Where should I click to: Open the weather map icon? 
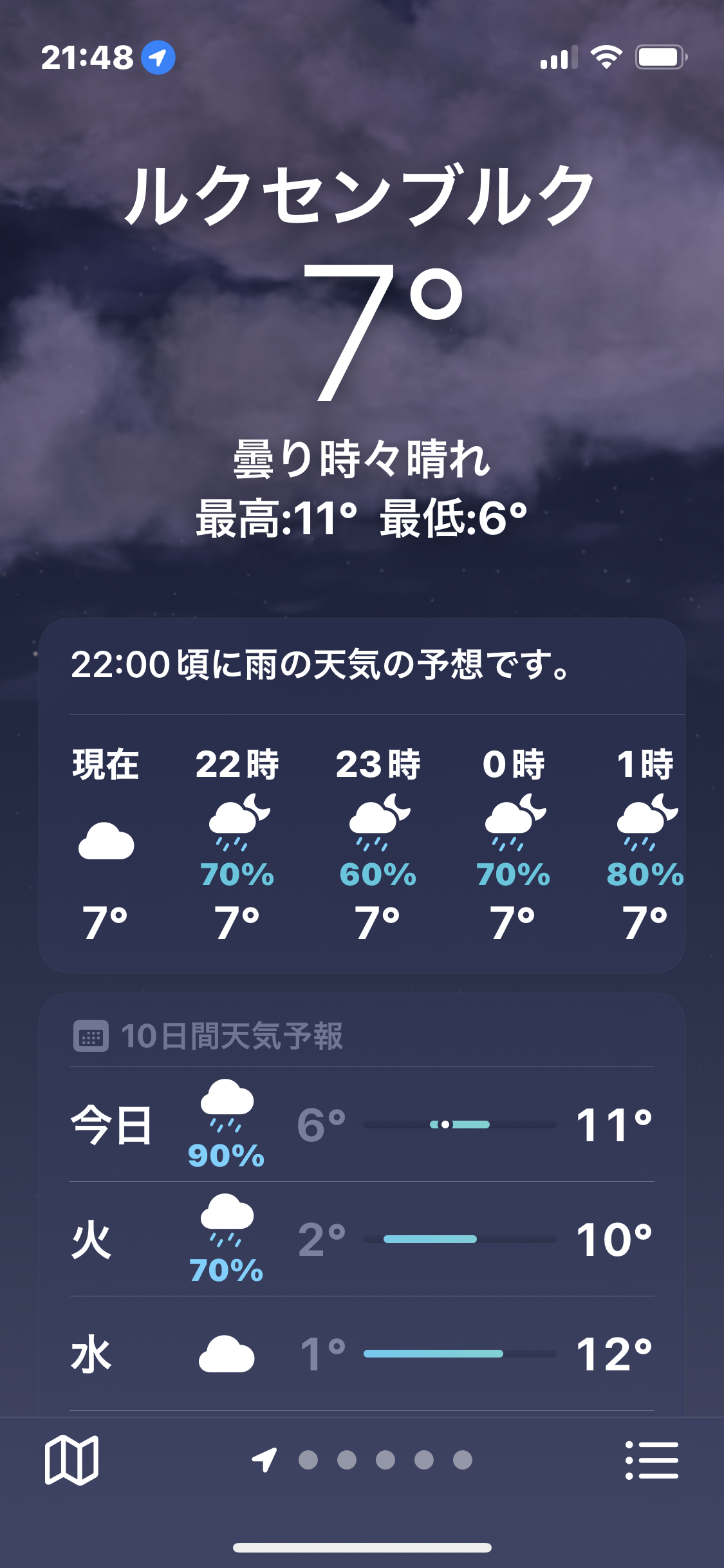(71, 1460)
